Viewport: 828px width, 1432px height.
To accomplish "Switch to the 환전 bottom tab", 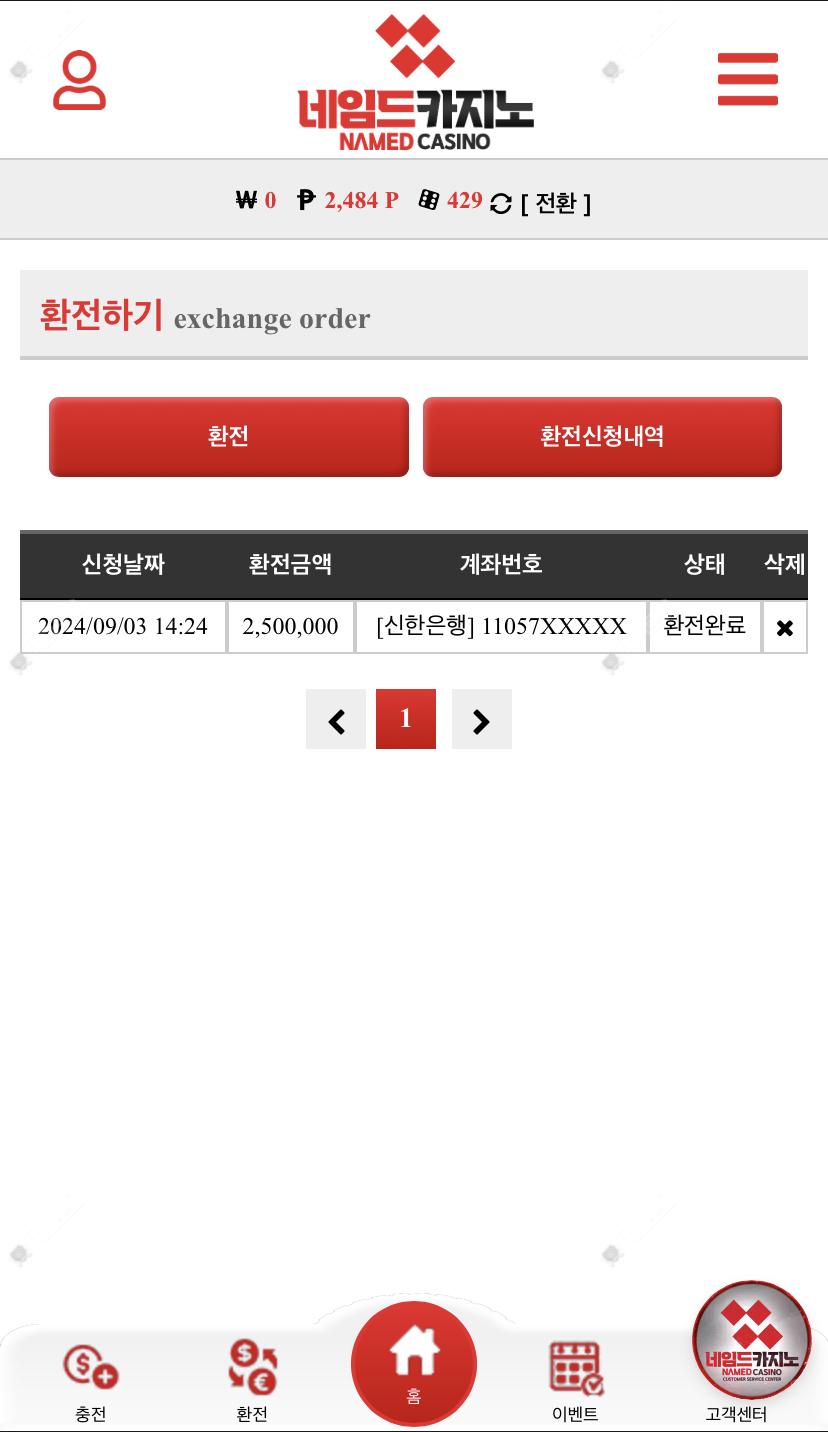I will click(252, 1382).
